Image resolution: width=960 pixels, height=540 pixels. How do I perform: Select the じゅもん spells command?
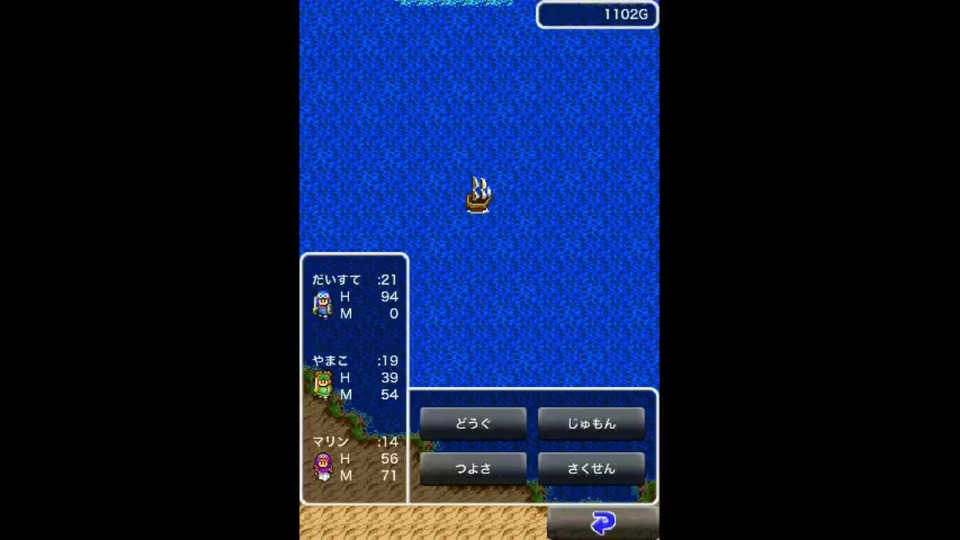pyautogui.click(x=591, y=423)
